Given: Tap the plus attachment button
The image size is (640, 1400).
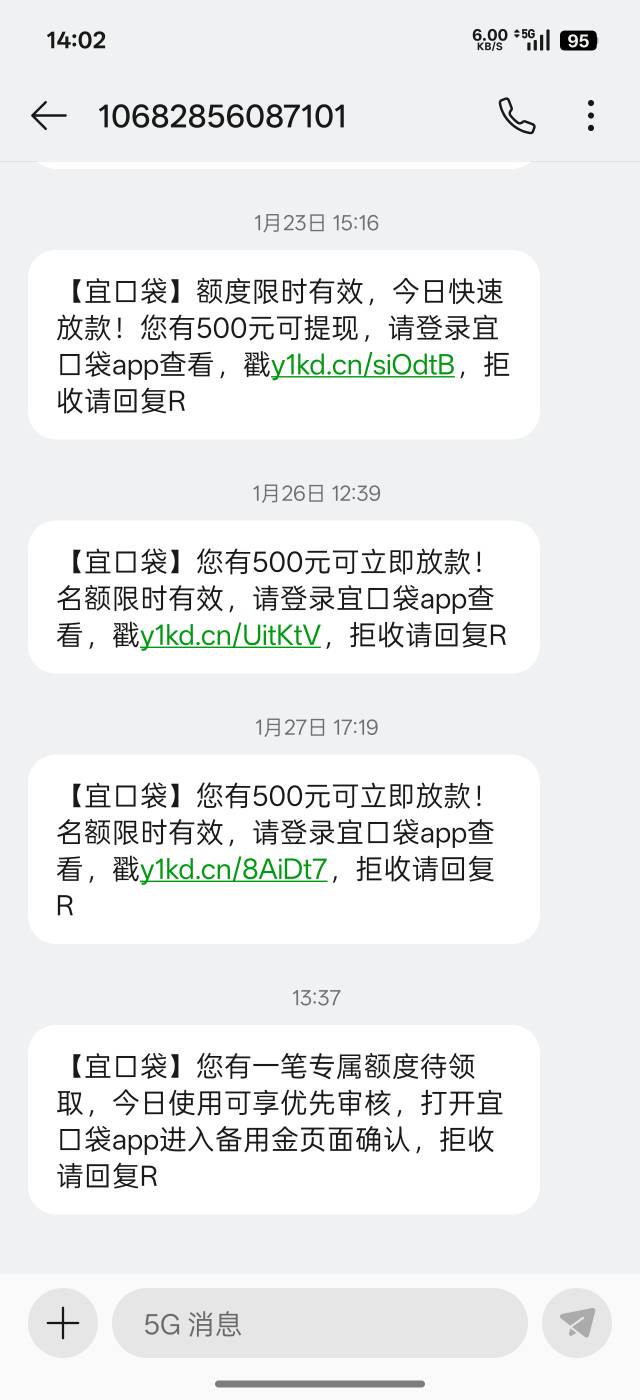Looking at the screenshot, I should (x=63, y=1324).
